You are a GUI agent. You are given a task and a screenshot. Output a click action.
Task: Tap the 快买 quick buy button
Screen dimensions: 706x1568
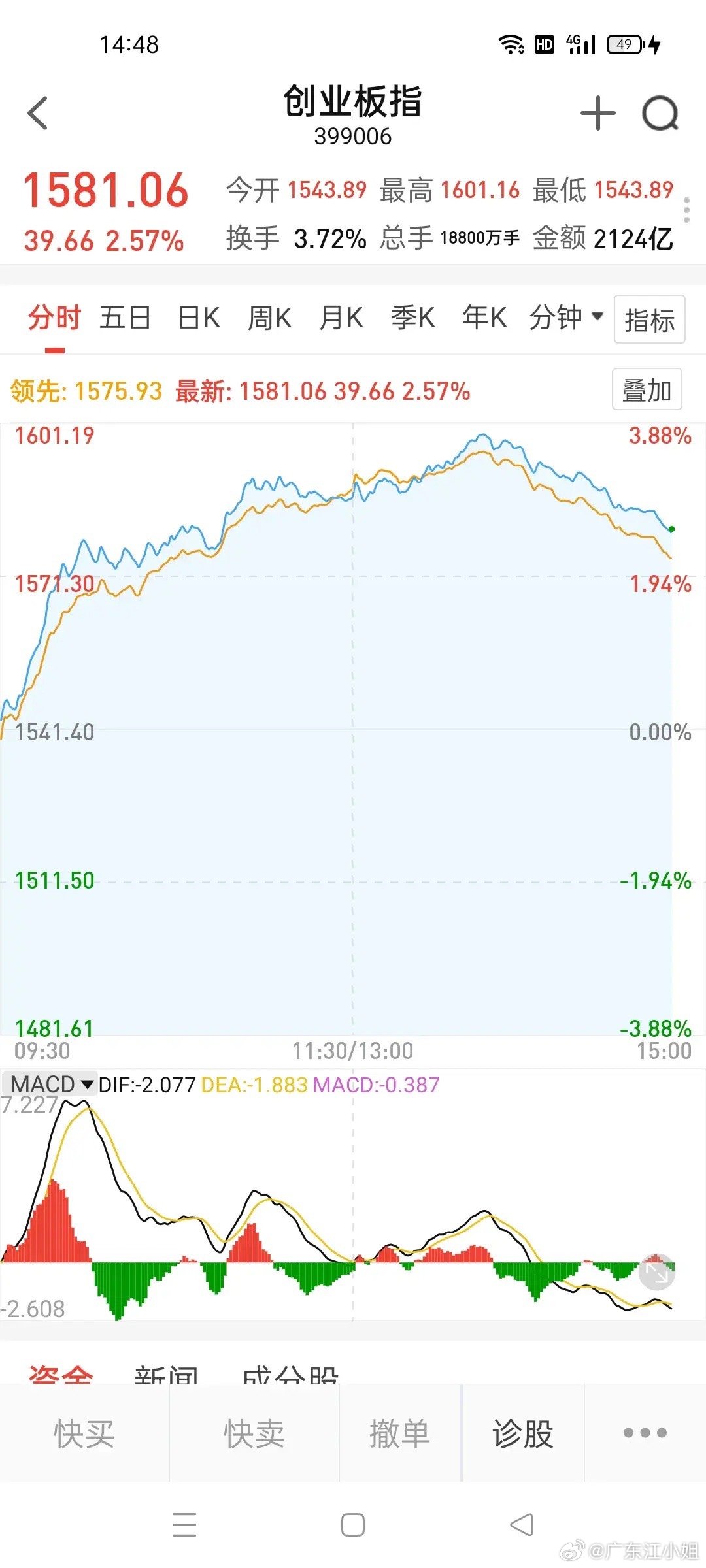point(84,1433)
